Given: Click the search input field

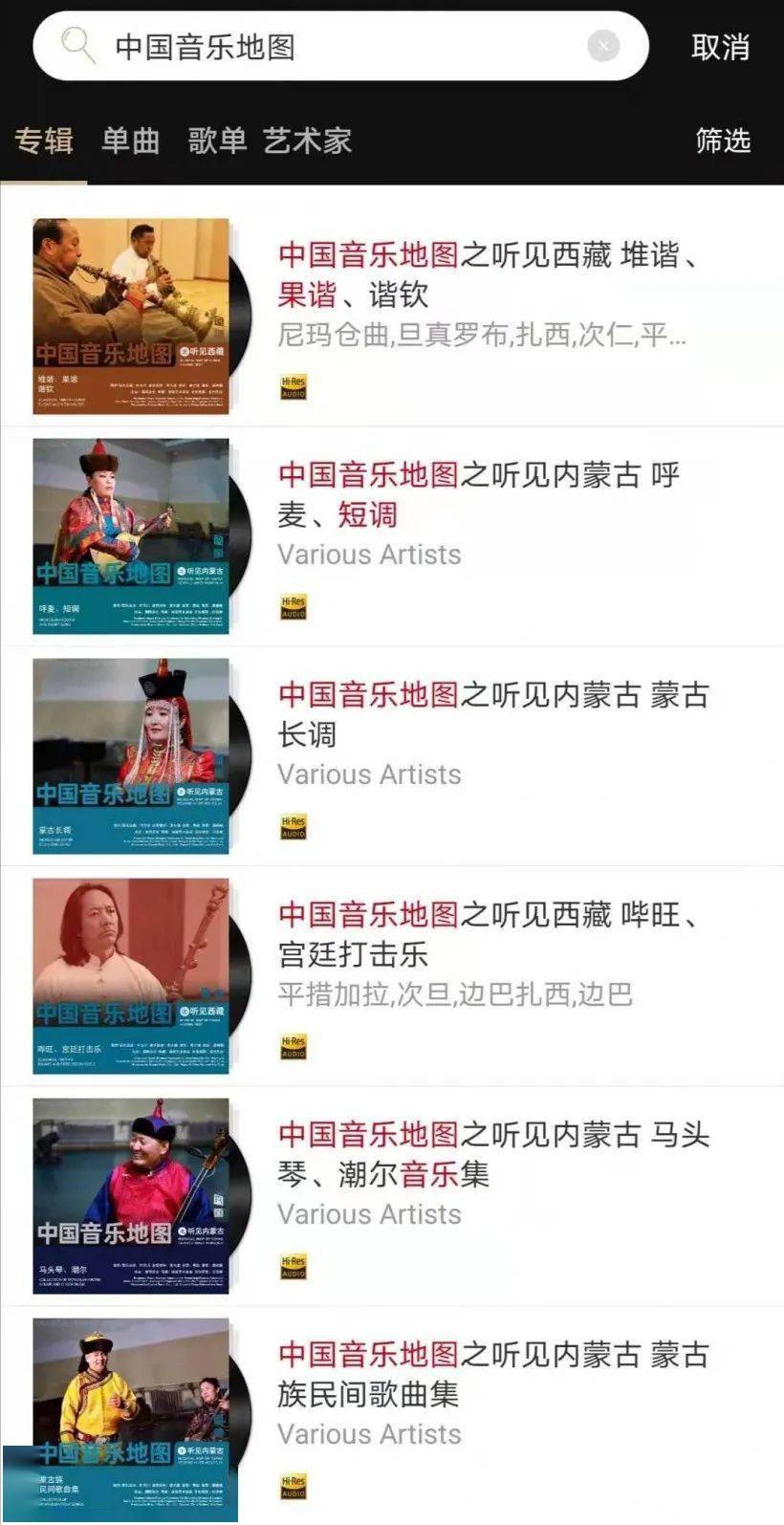Looking at the screenshot, I should [335, 44].
